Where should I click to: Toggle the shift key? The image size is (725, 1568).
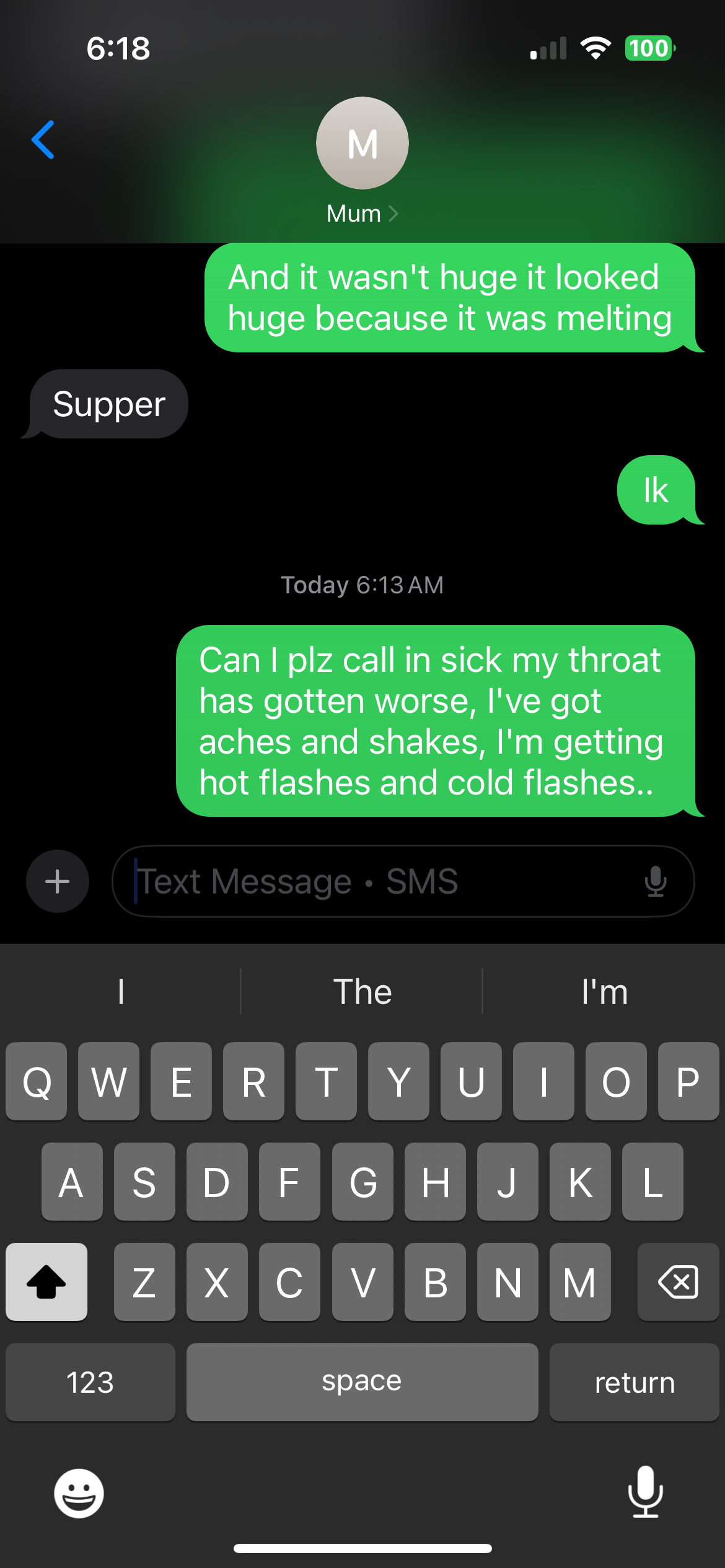(x=46, y=1282)
